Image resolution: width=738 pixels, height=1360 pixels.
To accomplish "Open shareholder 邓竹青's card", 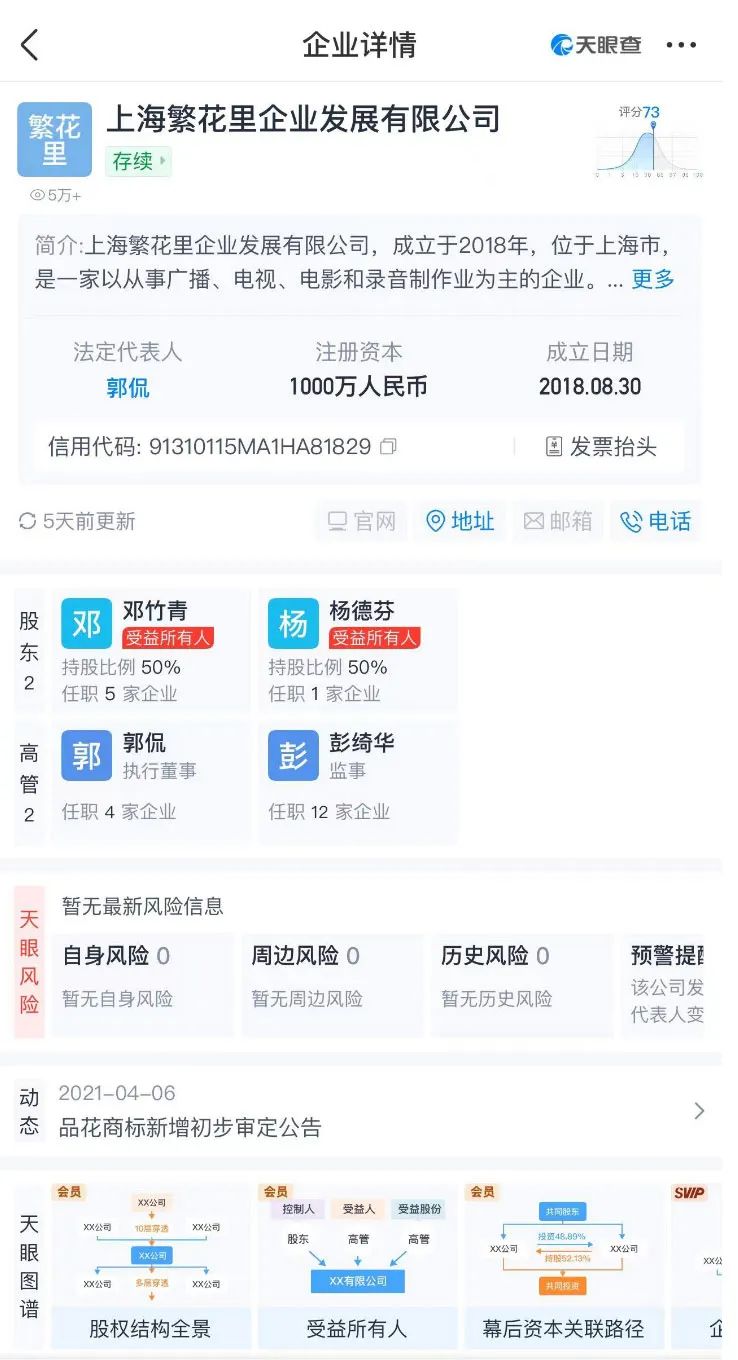I will [152, 650].
